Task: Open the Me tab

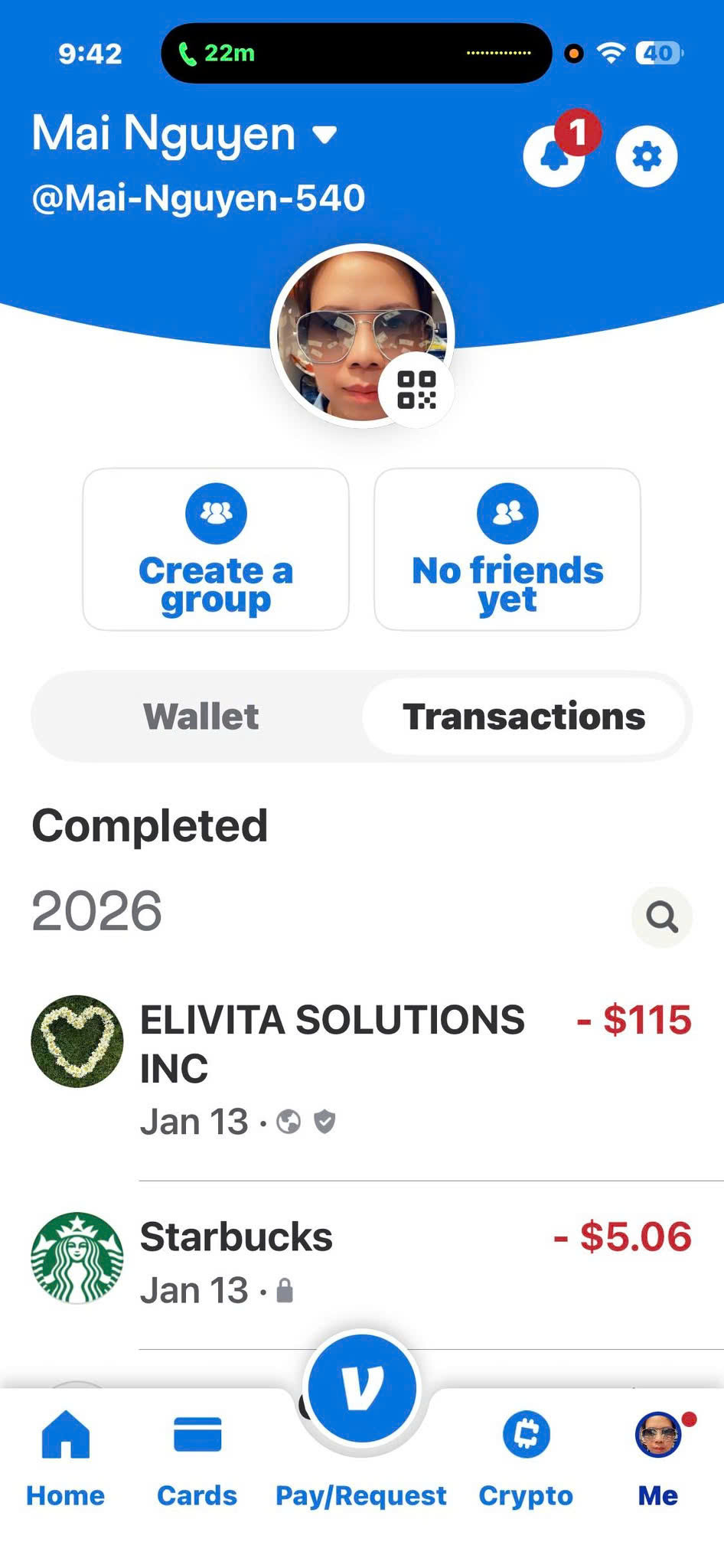Action: [658, 1459]
